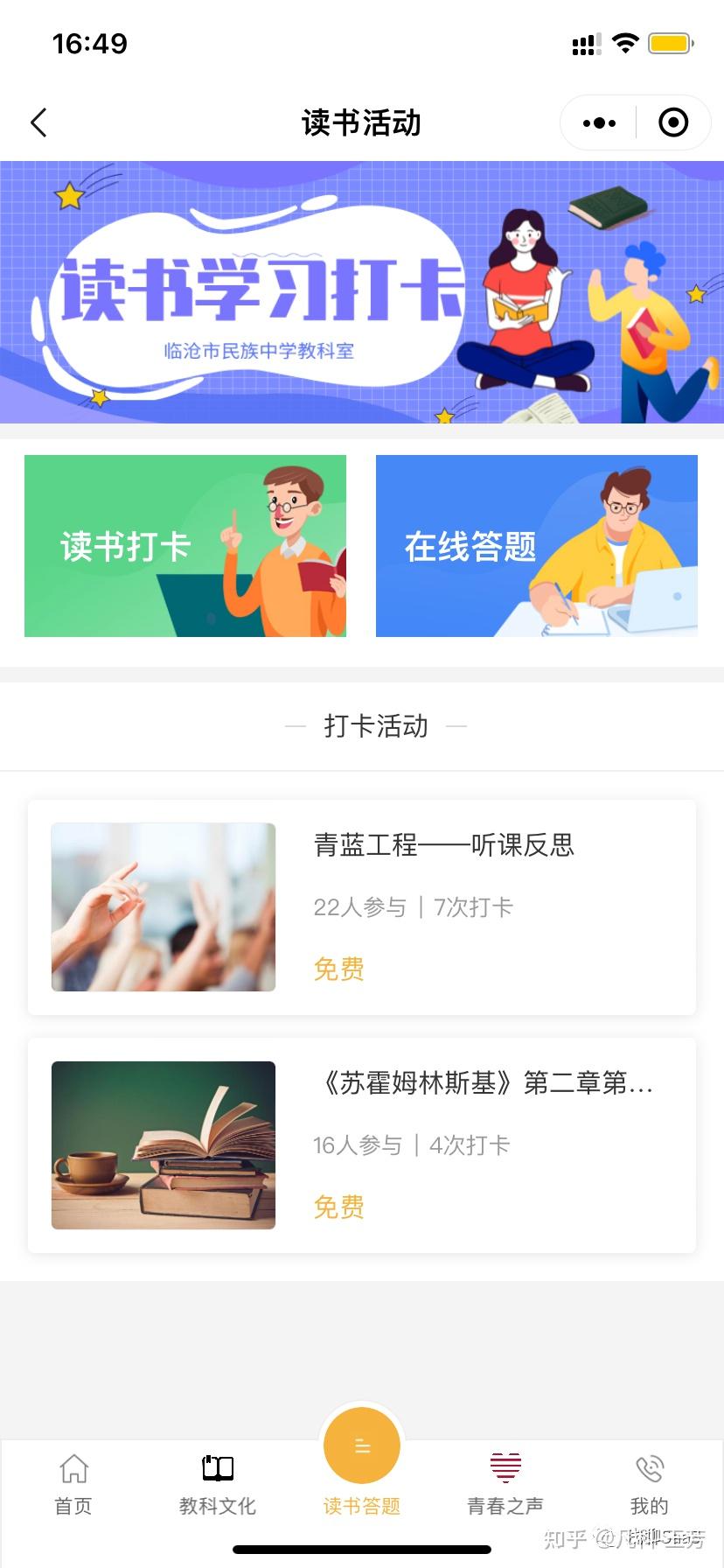Screen dimensions: 724x1568
Task: Open the 青蓝工程——听课反思 activity card
Action: [362, 907]
